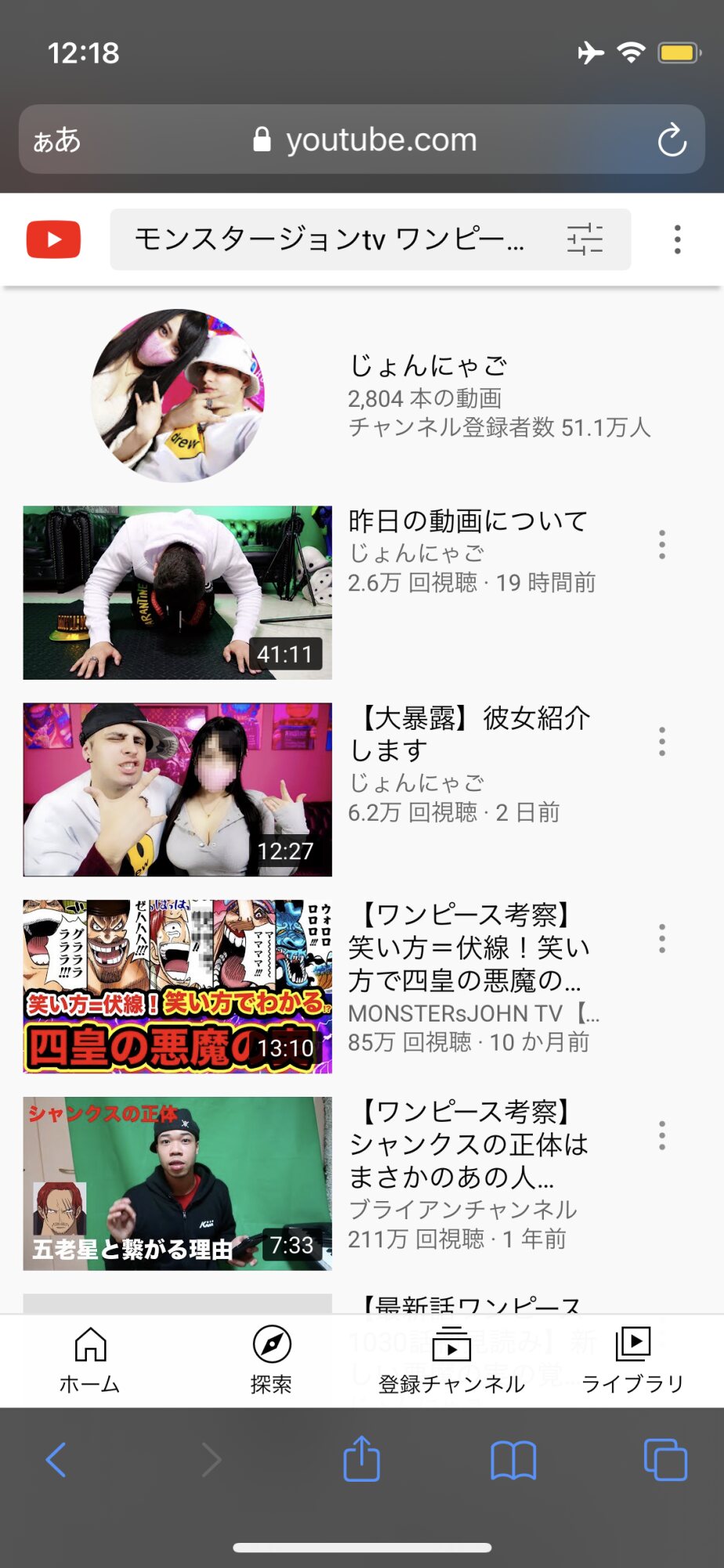Reload the youtube.com page
This screenshot has height=1568, width=724.
point(672,140)
